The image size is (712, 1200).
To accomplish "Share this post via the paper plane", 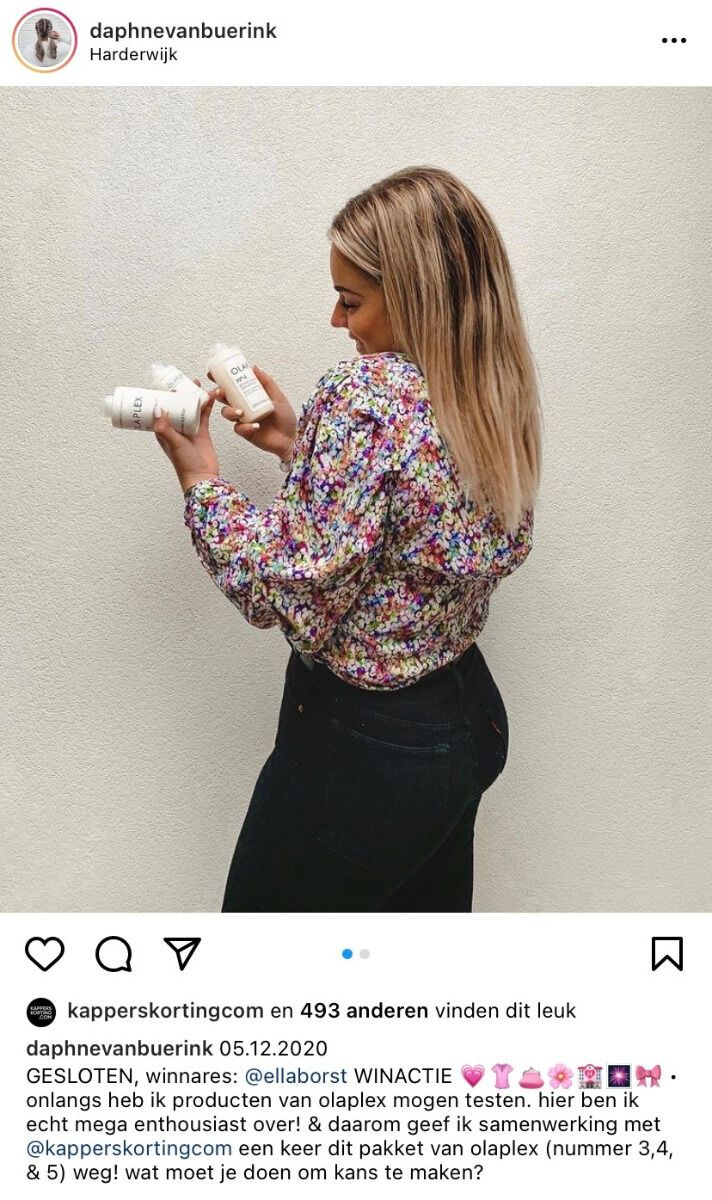I will (x=182, y=953).
